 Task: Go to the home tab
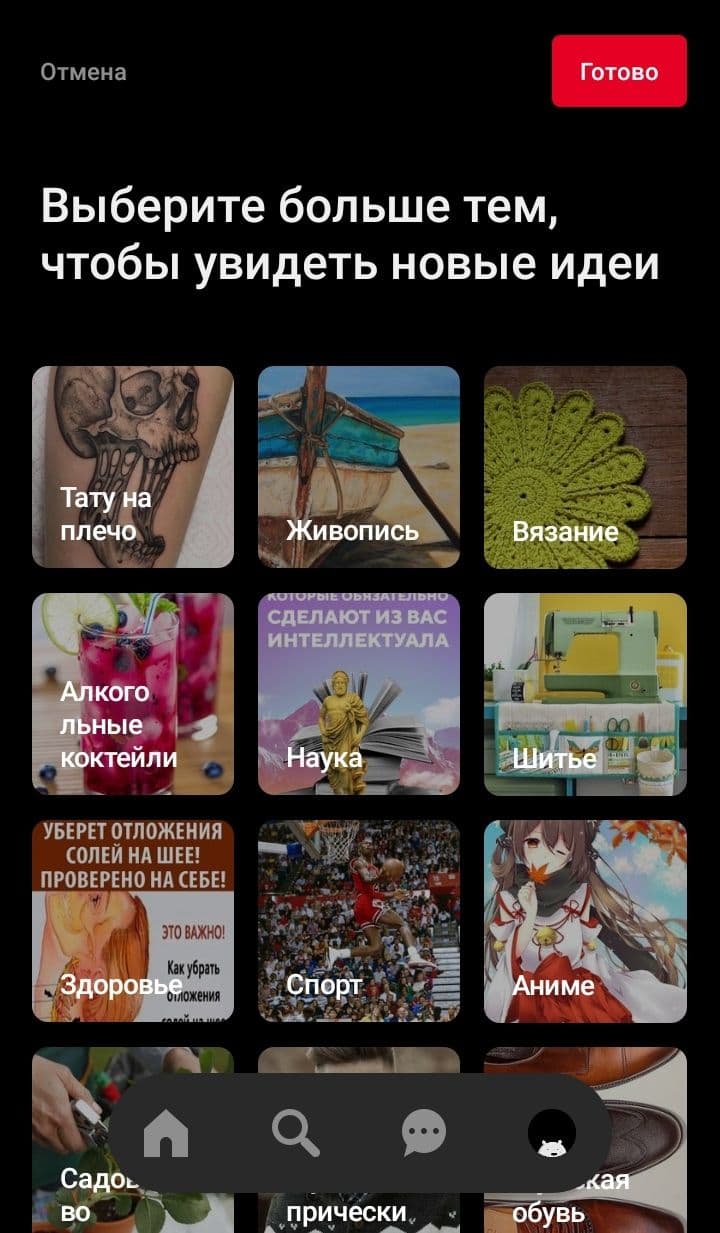pos(166,1133)
